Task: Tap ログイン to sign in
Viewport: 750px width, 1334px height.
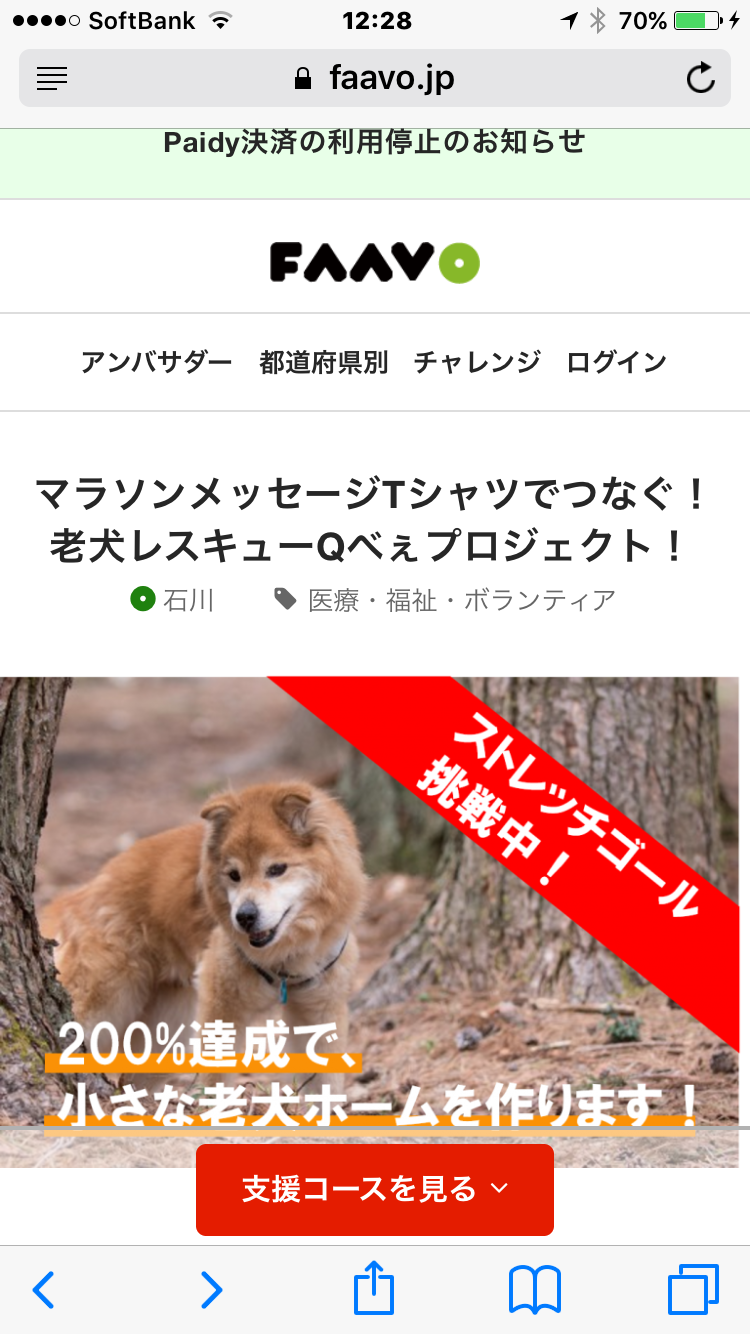Action: tap(616, 362)
